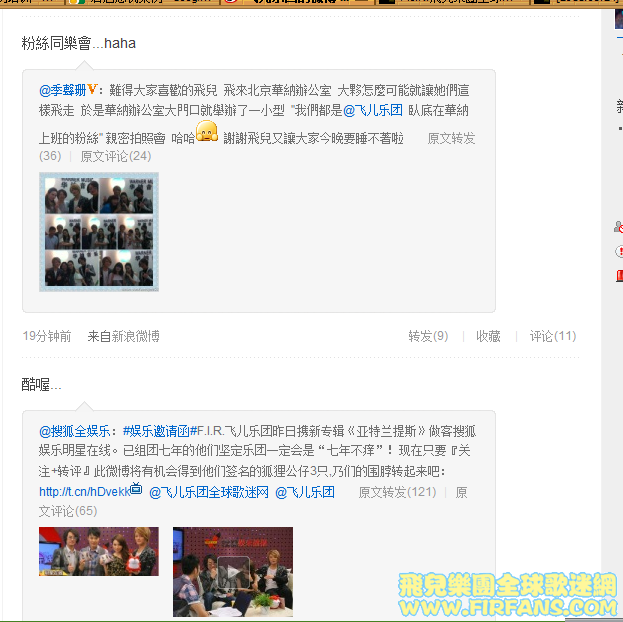Visit the @搜狐全娱乐 profile
The height and width of the screenshot is (622, 623).
coord(75,431)
